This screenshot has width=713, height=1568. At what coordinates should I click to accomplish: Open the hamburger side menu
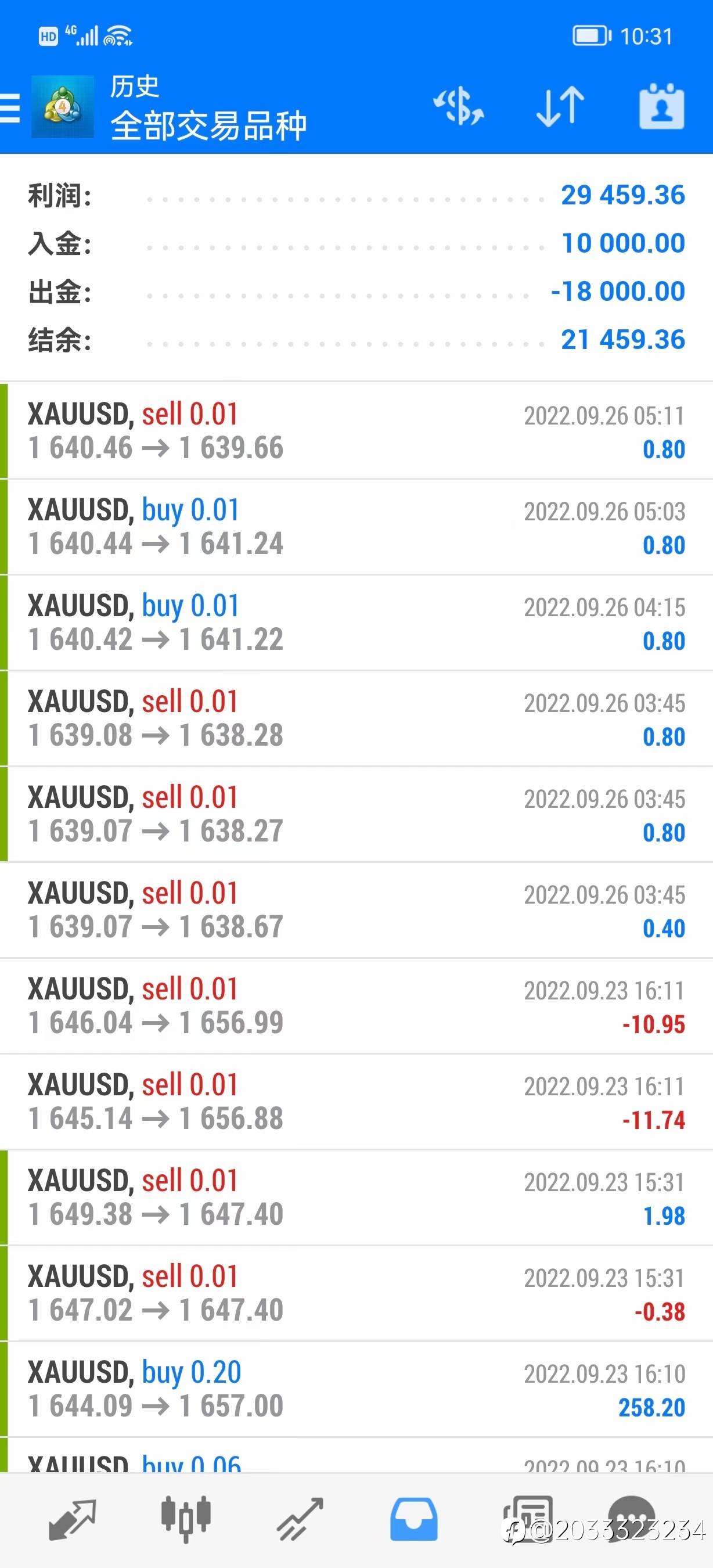(10, 108)
